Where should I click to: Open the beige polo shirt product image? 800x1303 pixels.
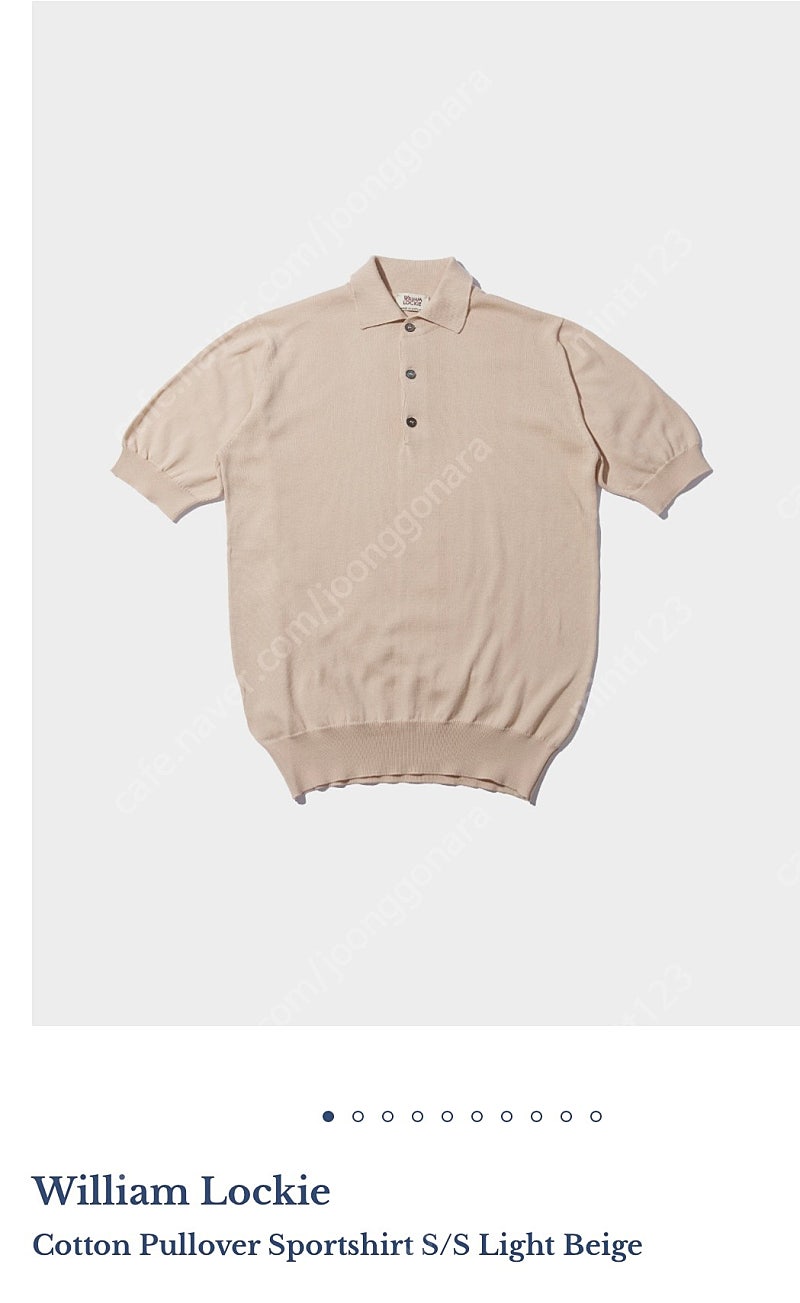coord(416,514)
